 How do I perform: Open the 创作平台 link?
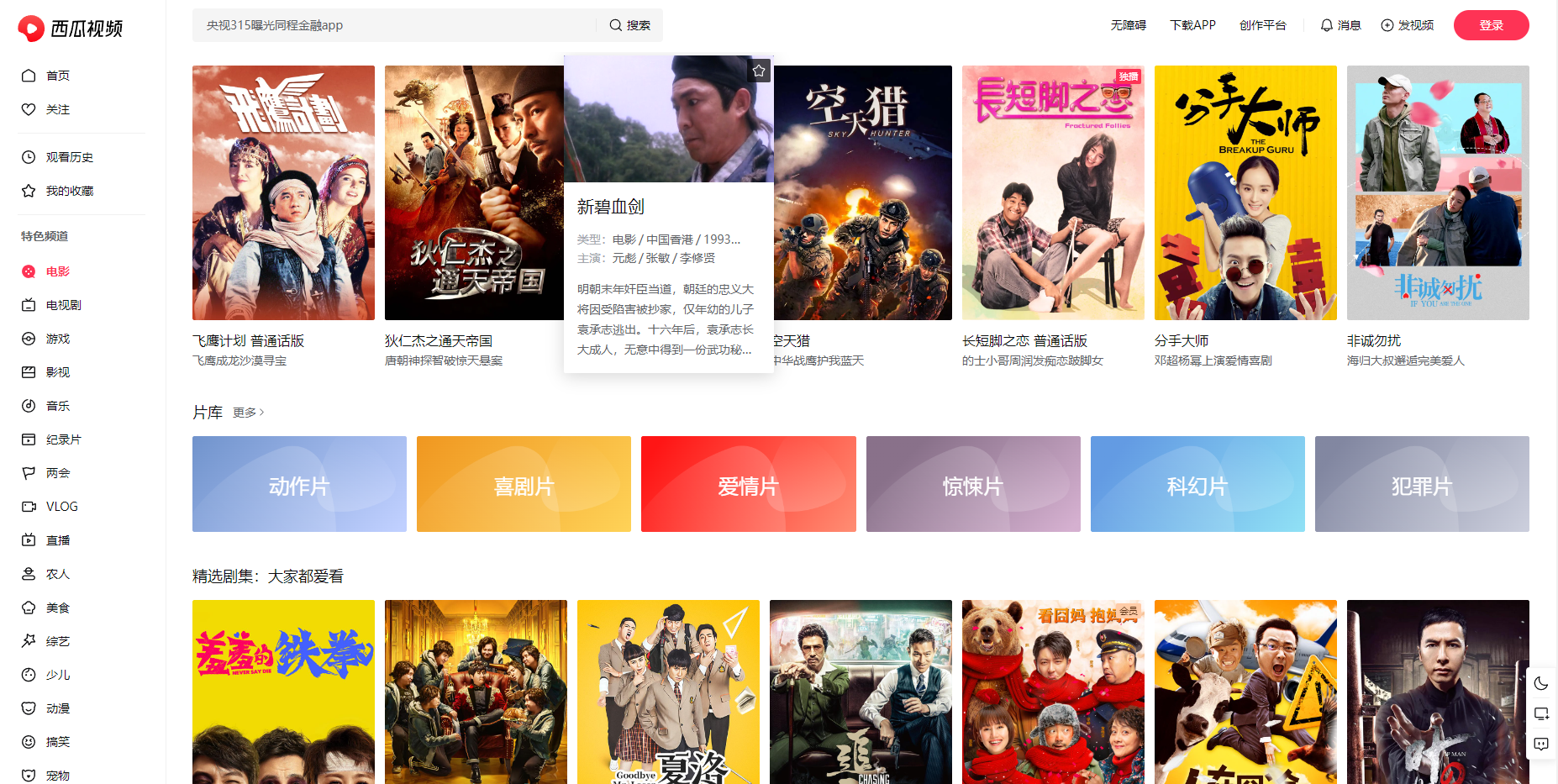pos(1262,25)
